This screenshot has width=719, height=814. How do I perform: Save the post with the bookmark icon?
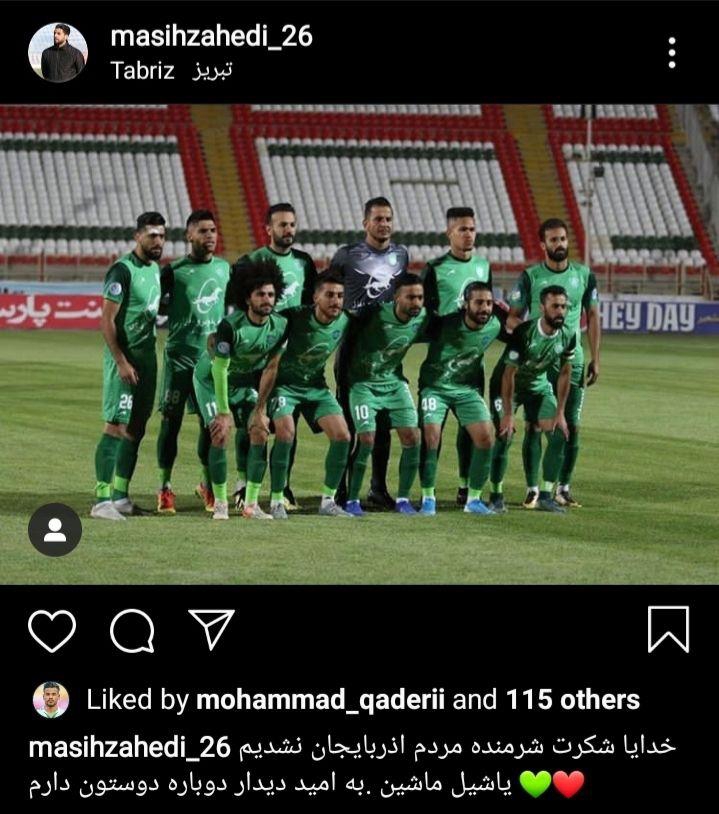click(x=668, y=630)
